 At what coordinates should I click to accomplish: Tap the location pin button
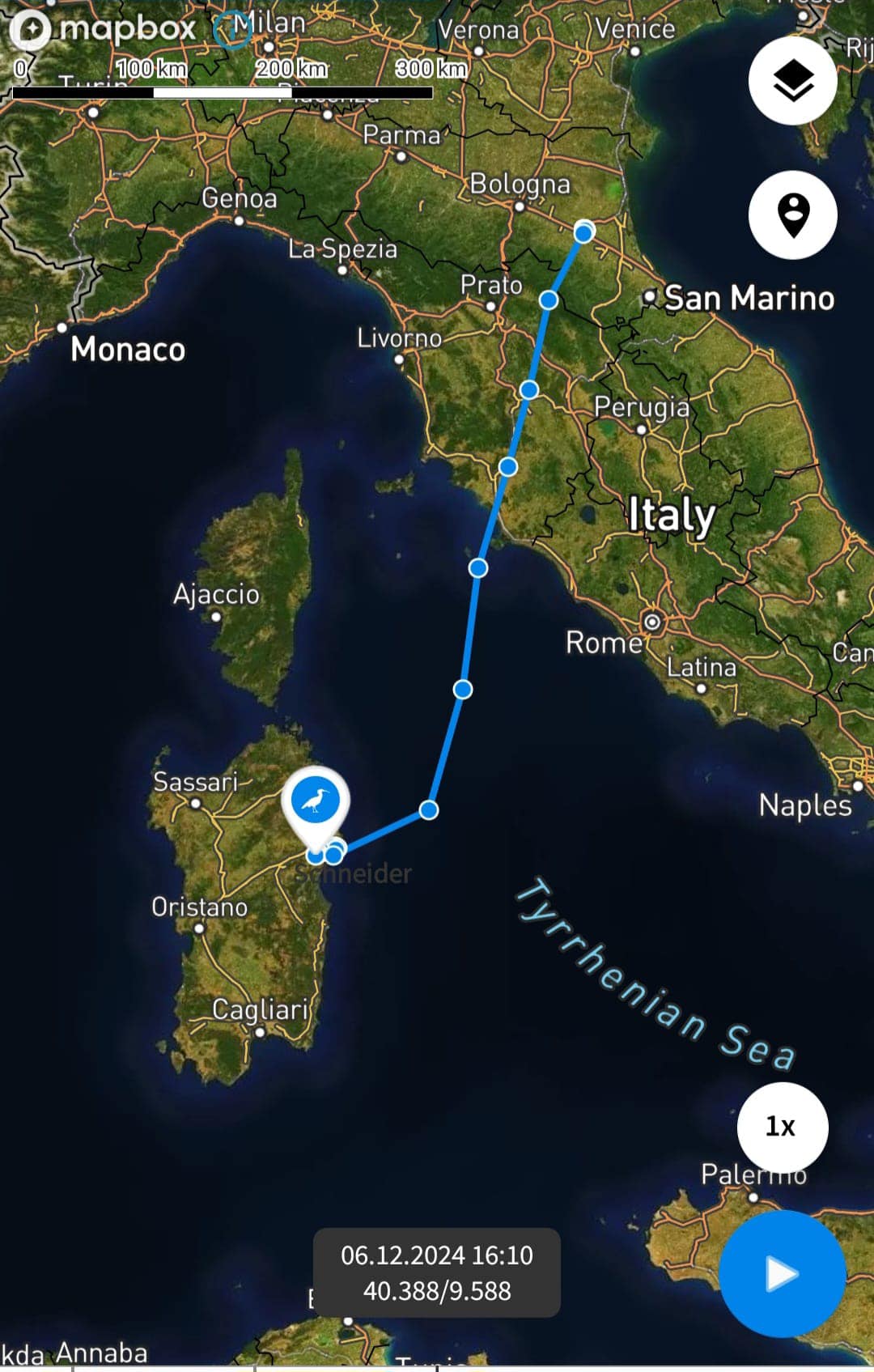(792, 215)
